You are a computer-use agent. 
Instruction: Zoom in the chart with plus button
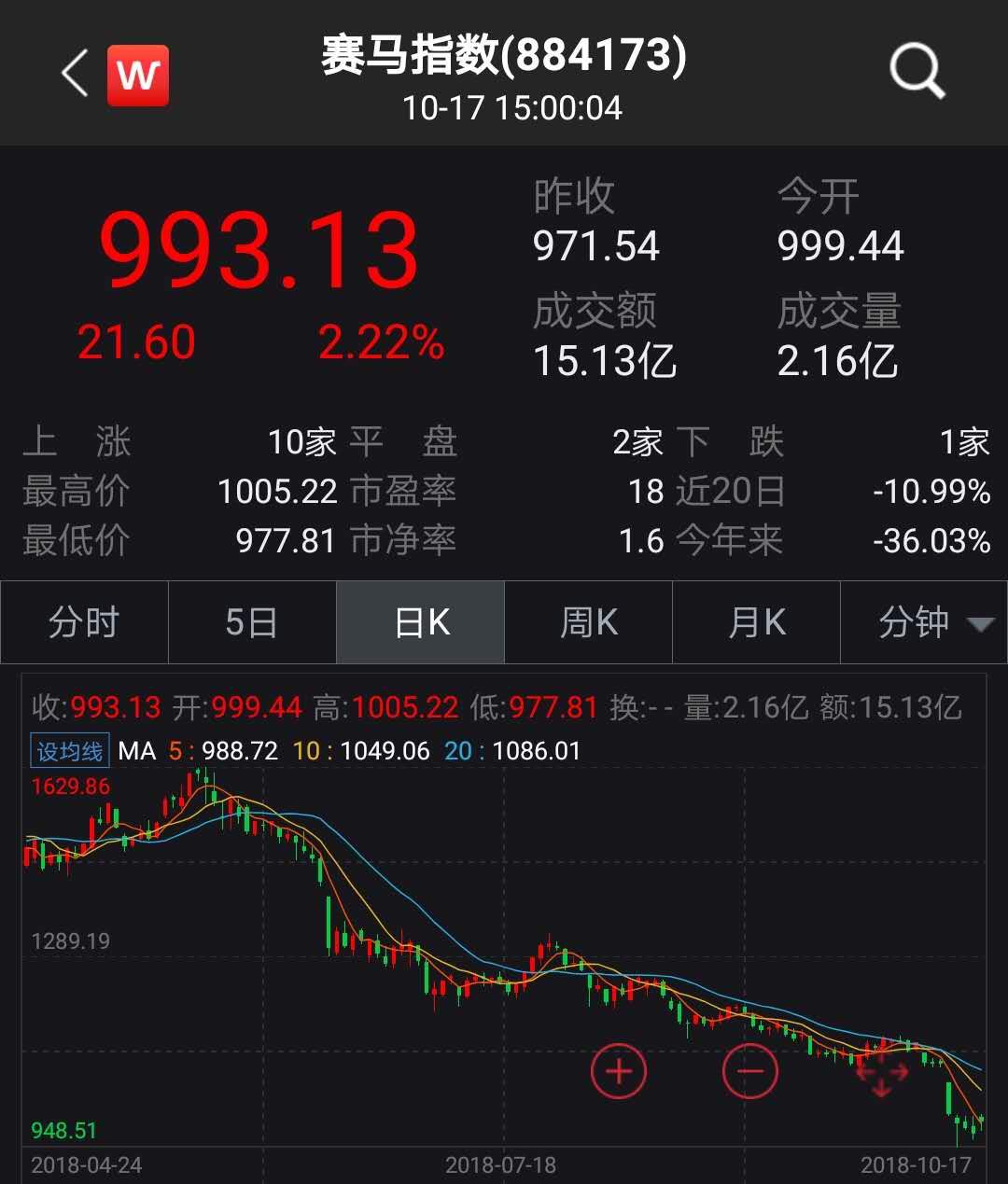pyautogui.click(x=619, y=1071)
